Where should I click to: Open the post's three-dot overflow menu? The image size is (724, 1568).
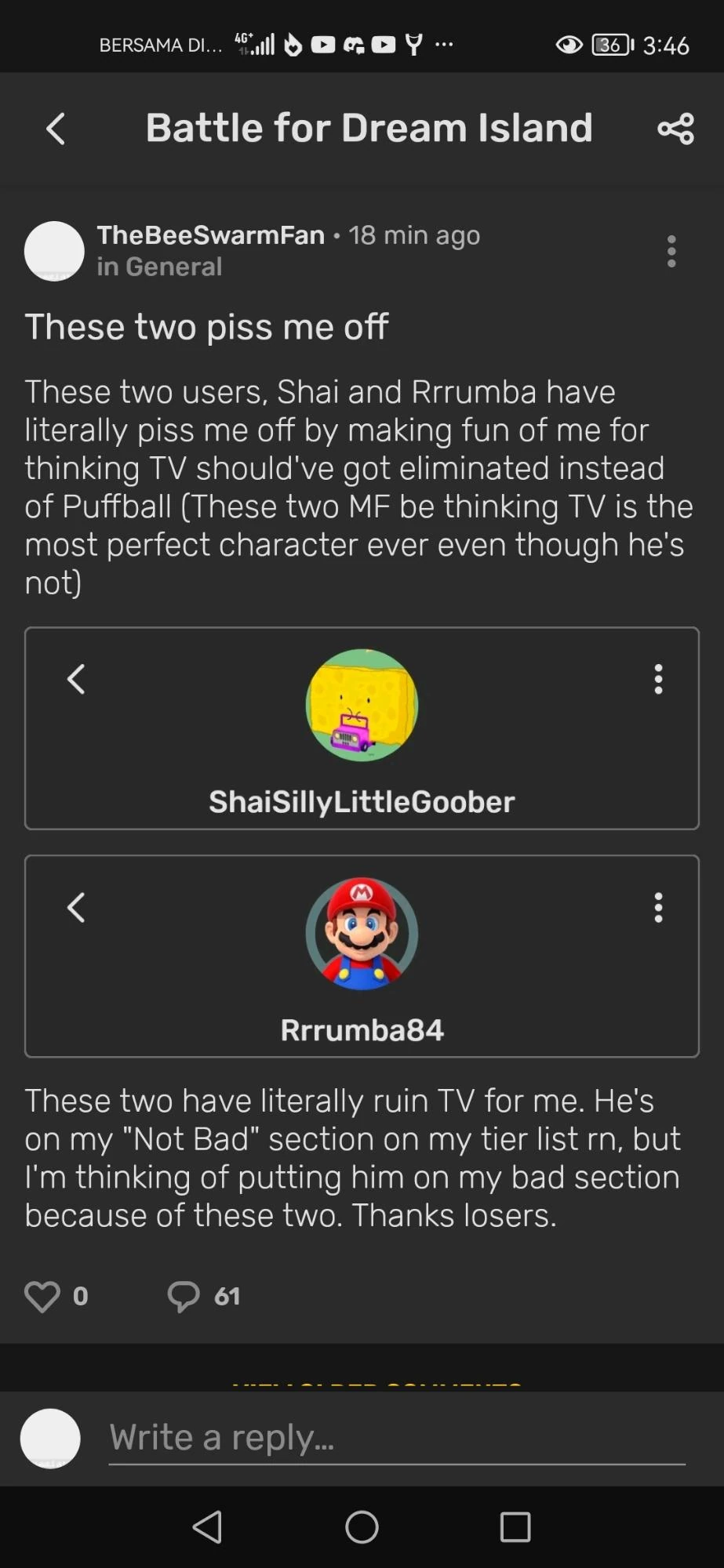671,251
